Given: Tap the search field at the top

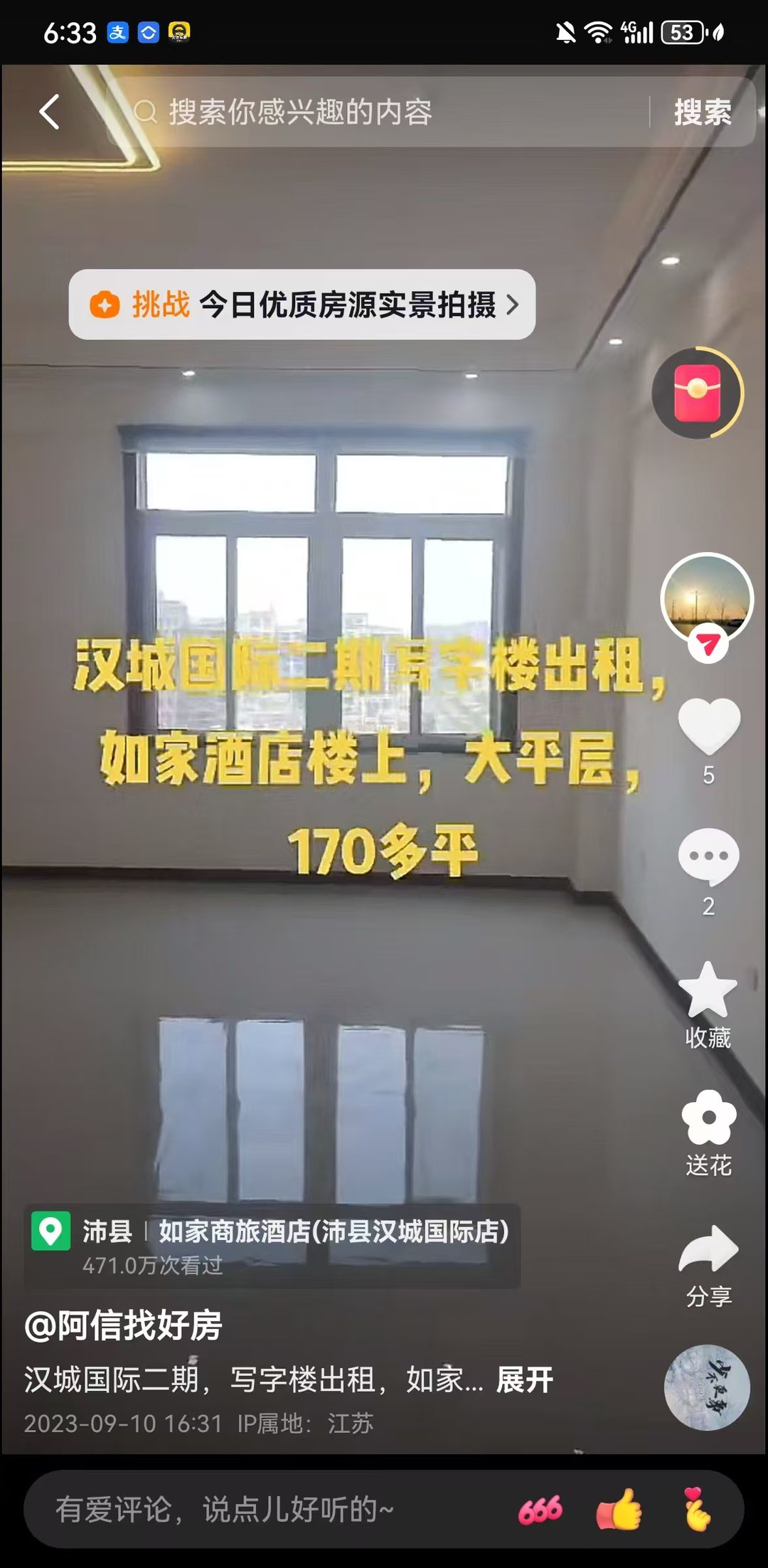Looking at the screenshot, I should [384, 112].
